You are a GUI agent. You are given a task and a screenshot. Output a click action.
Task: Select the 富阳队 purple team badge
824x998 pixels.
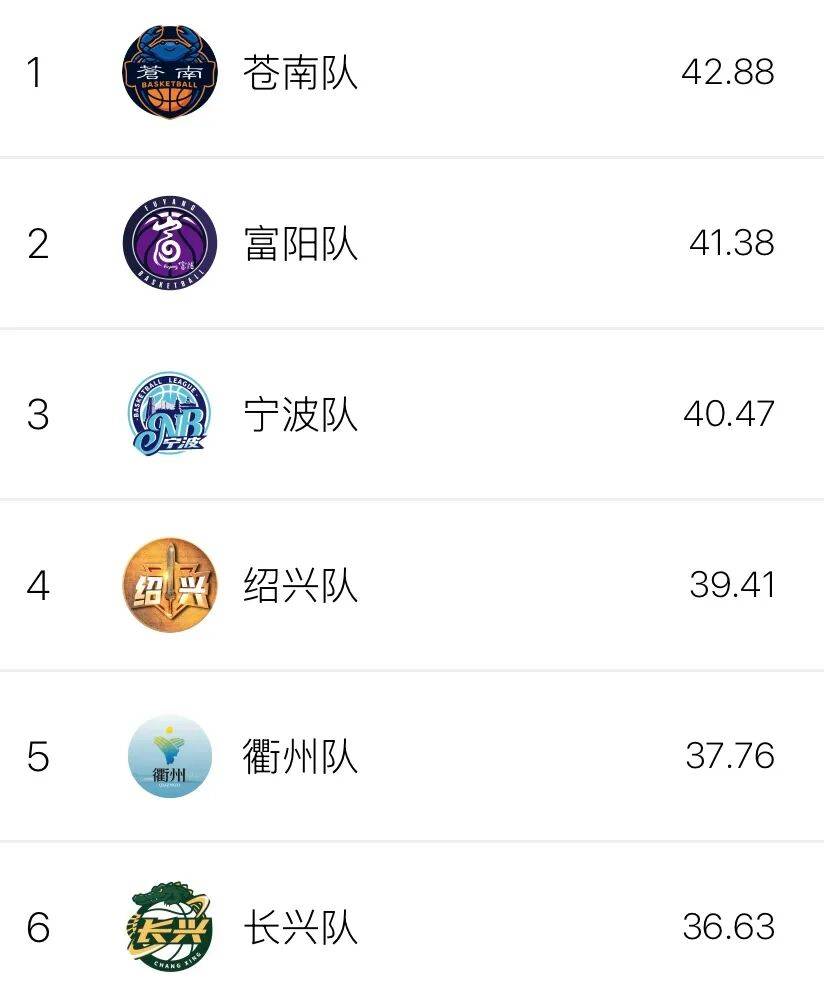point(170,243)
